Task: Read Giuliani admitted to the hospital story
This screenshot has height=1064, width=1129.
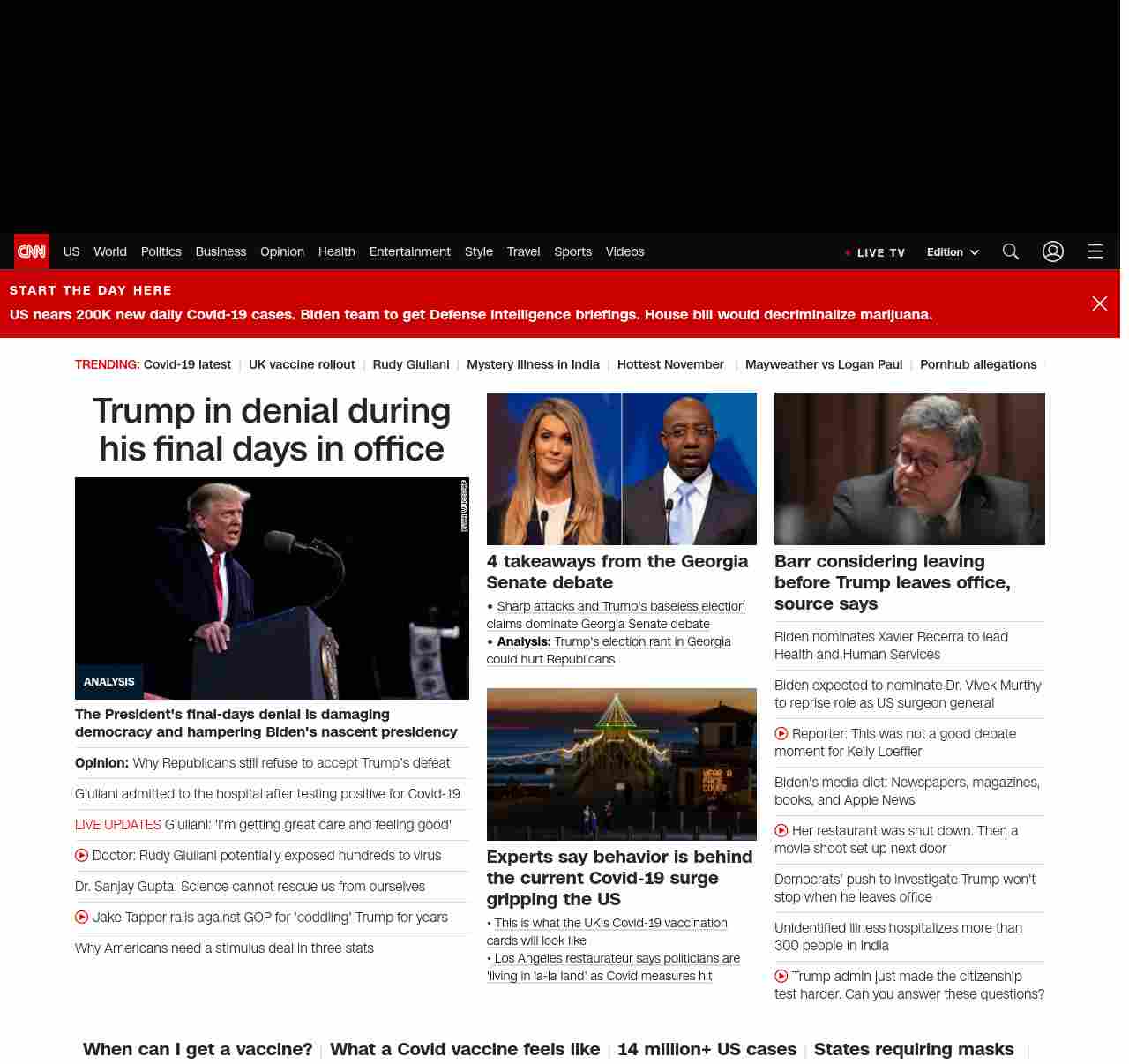Action: tap(267, 794)
